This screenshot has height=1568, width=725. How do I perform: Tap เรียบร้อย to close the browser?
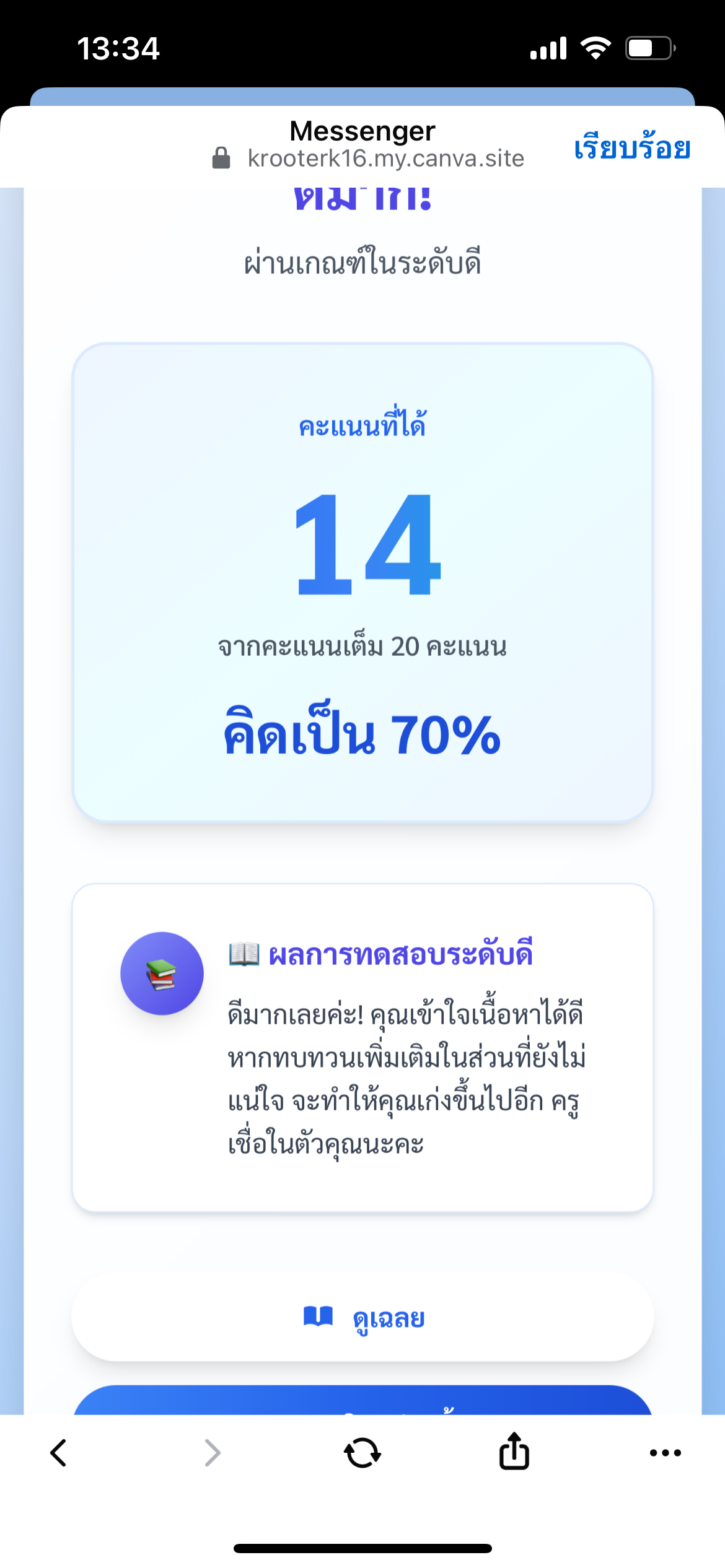click(x=631, y=147)
